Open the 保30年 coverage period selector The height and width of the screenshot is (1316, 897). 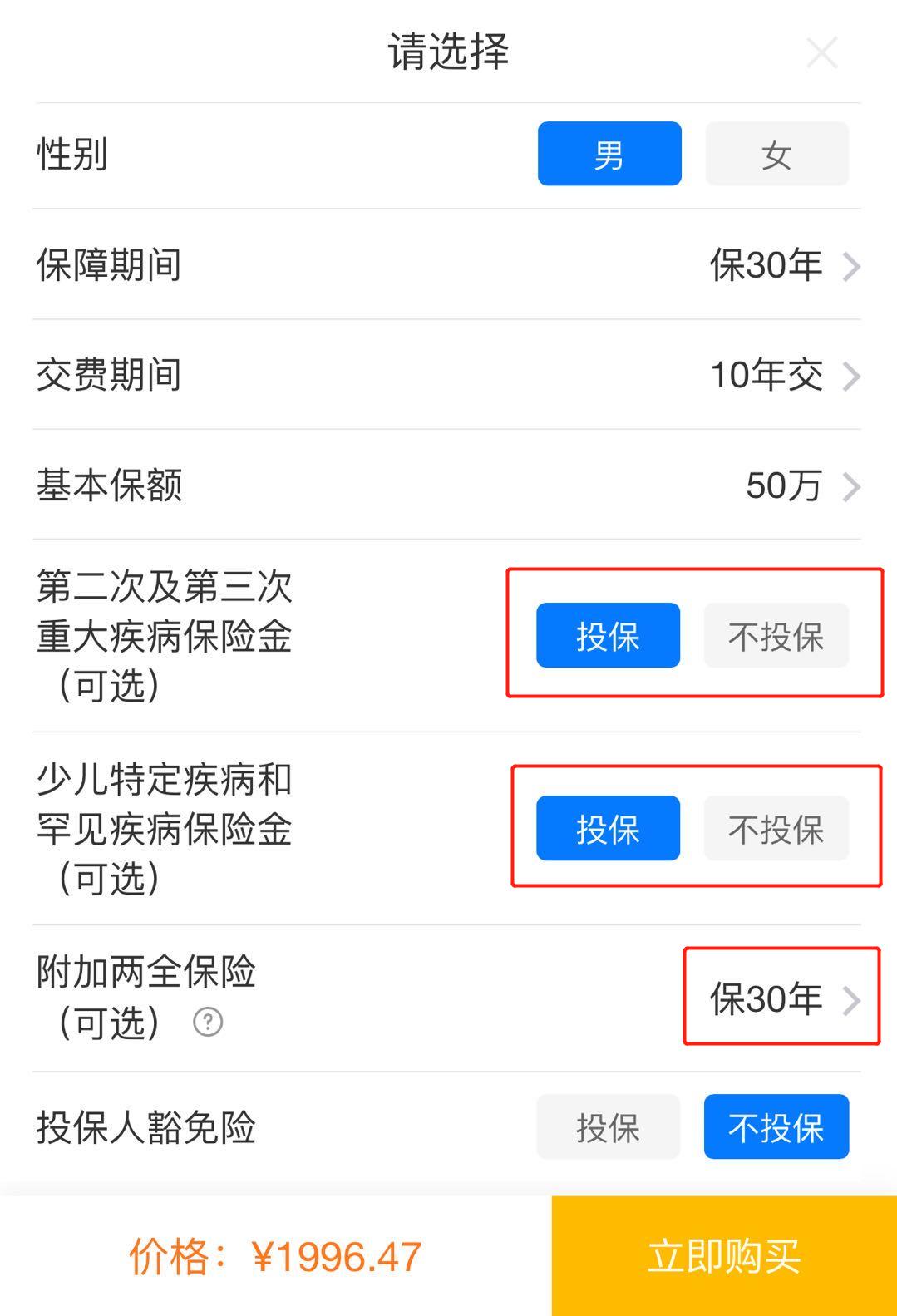pyautogui.click(x=766, y=266)
